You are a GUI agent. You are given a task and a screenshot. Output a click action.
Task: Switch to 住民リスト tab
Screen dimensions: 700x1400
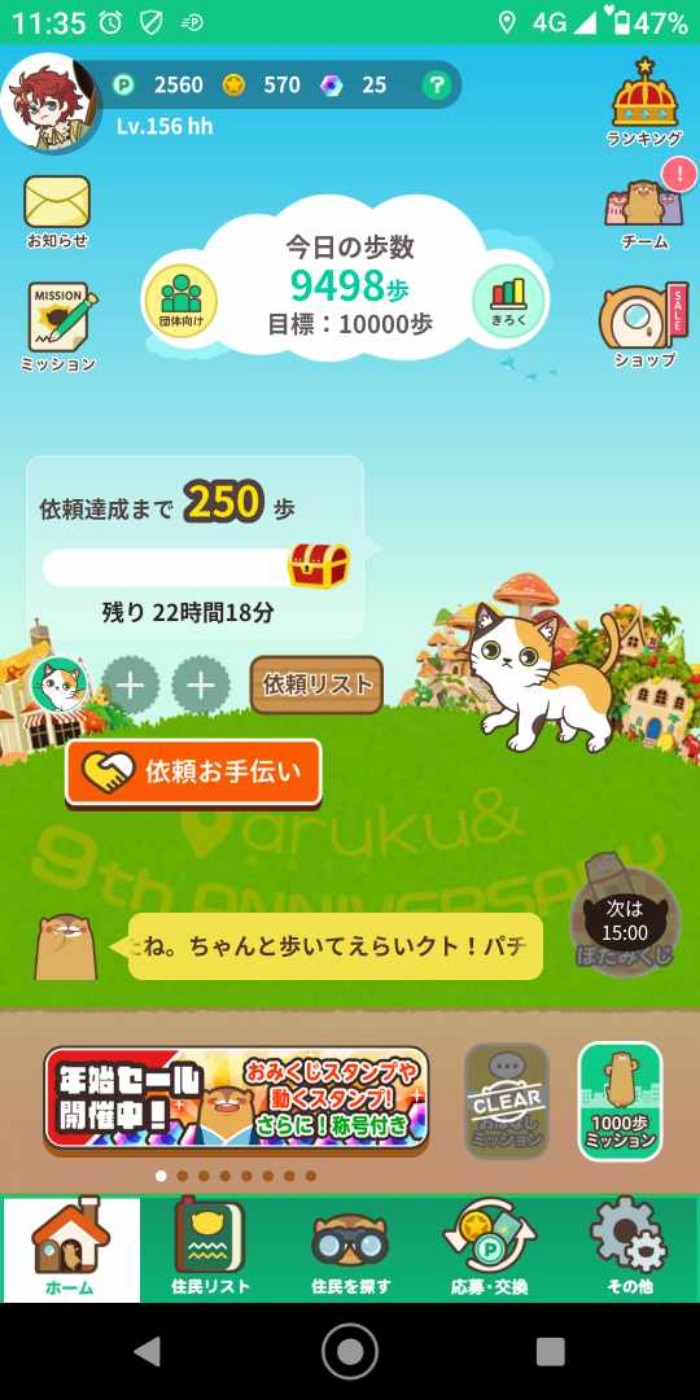click(210, 1248)
